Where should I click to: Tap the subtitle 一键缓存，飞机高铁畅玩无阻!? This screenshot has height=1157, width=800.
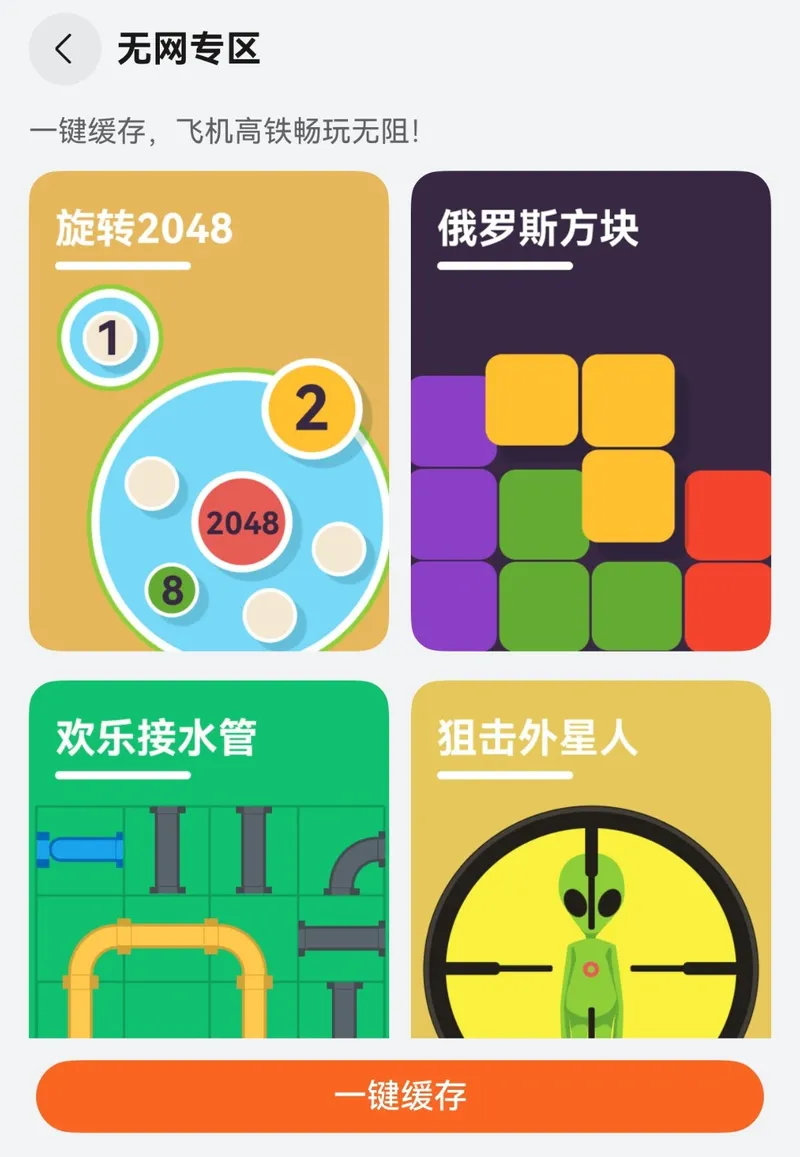230,128
